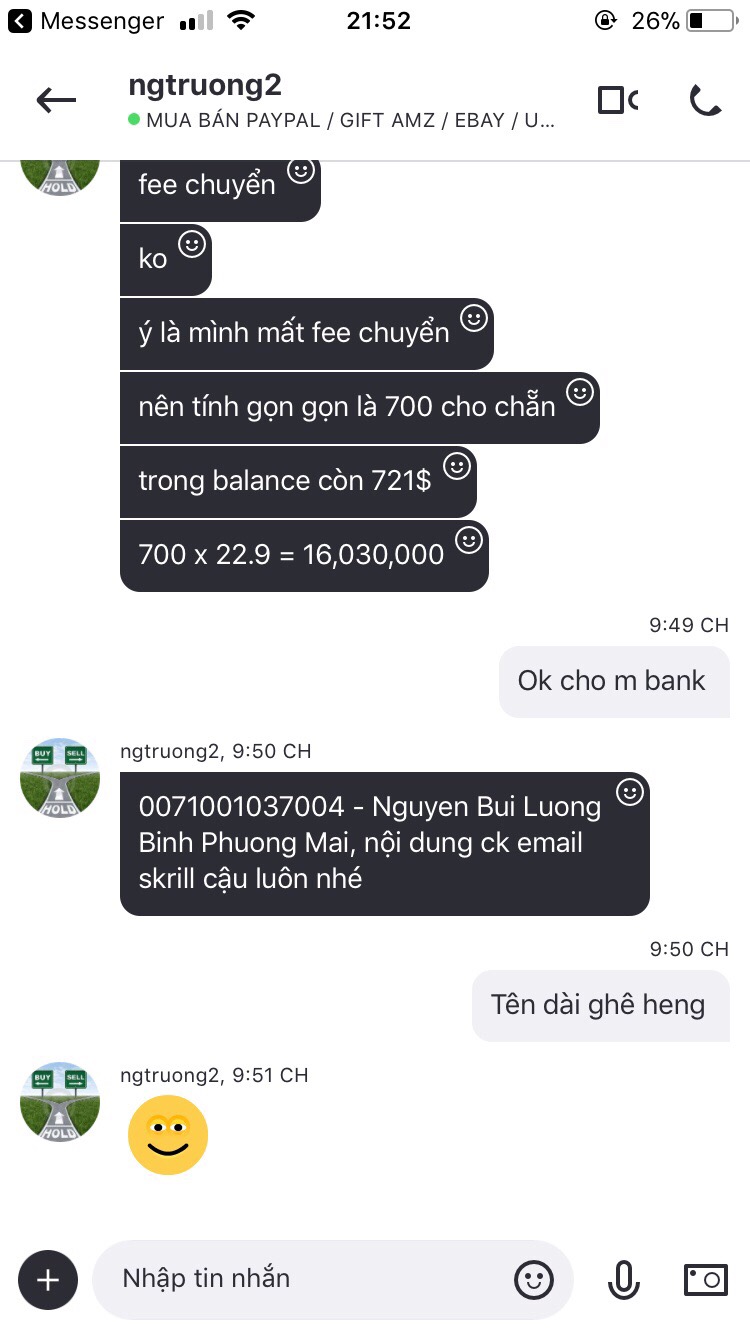React to the bank account number message

point(629,792)
